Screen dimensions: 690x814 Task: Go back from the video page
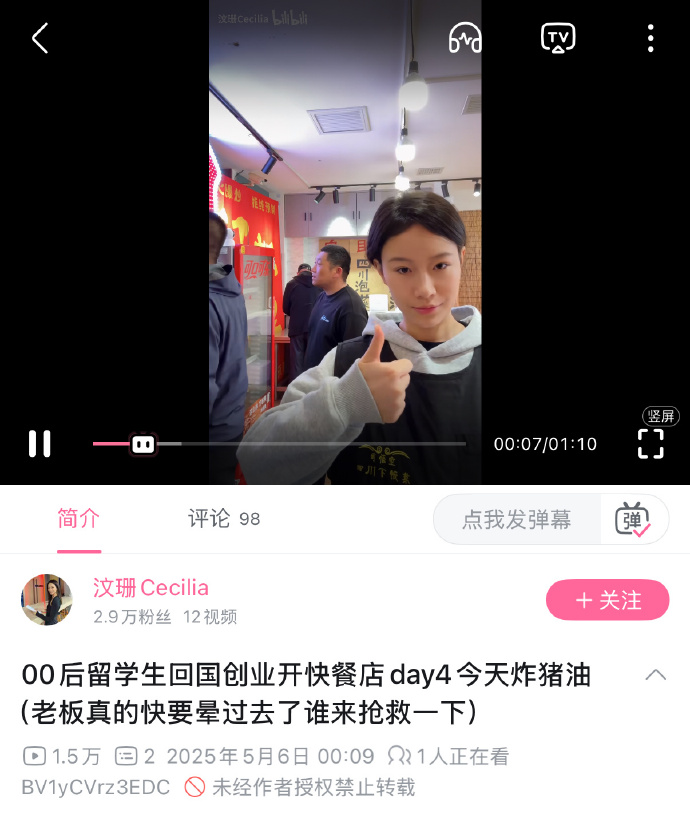[x=40, y=39]
